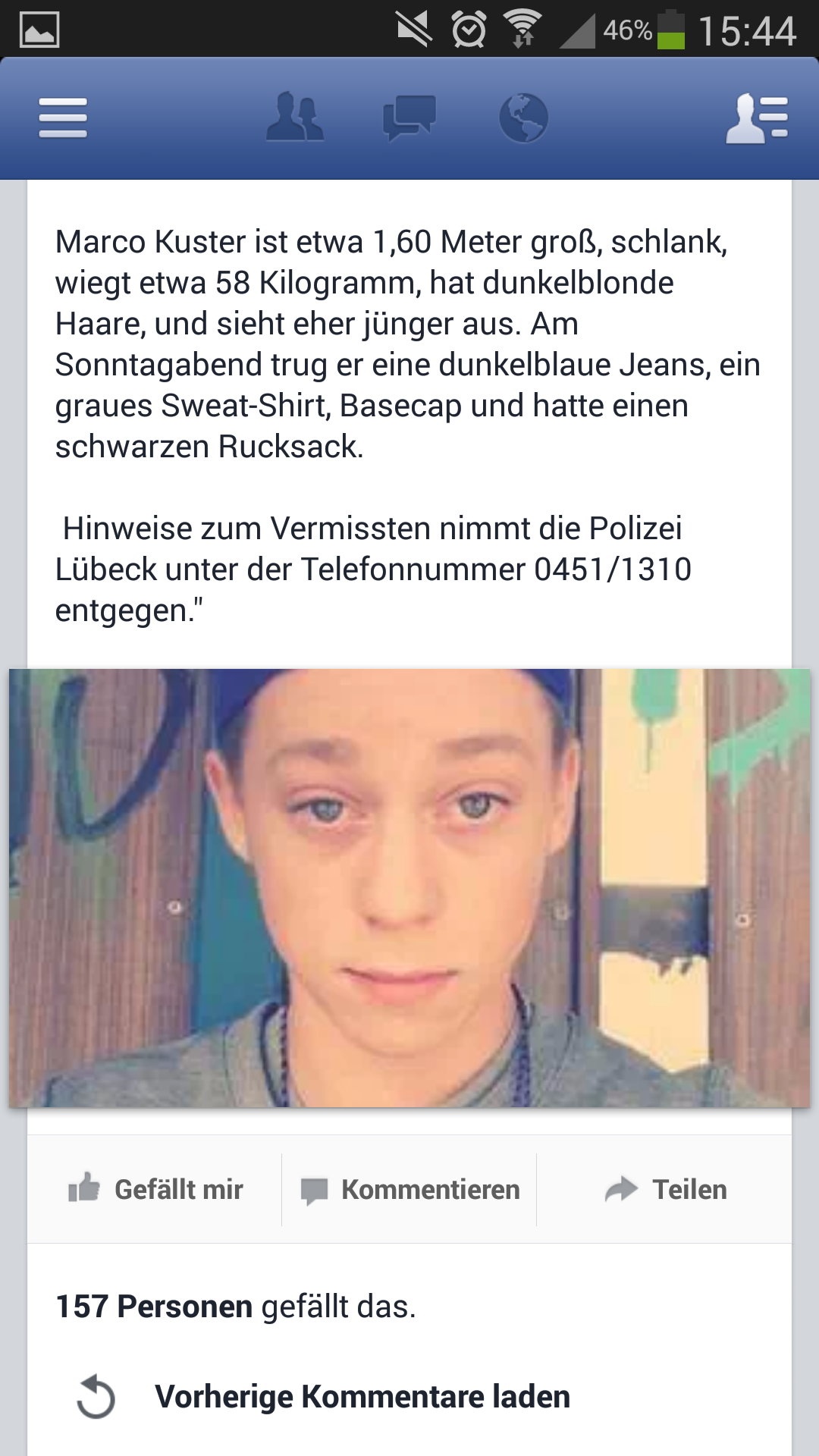Viewport: 819px width, 1456px height.
Task: Like the post with Gefällt mir
Action: pyautogui.click(x=155, y=1189)
